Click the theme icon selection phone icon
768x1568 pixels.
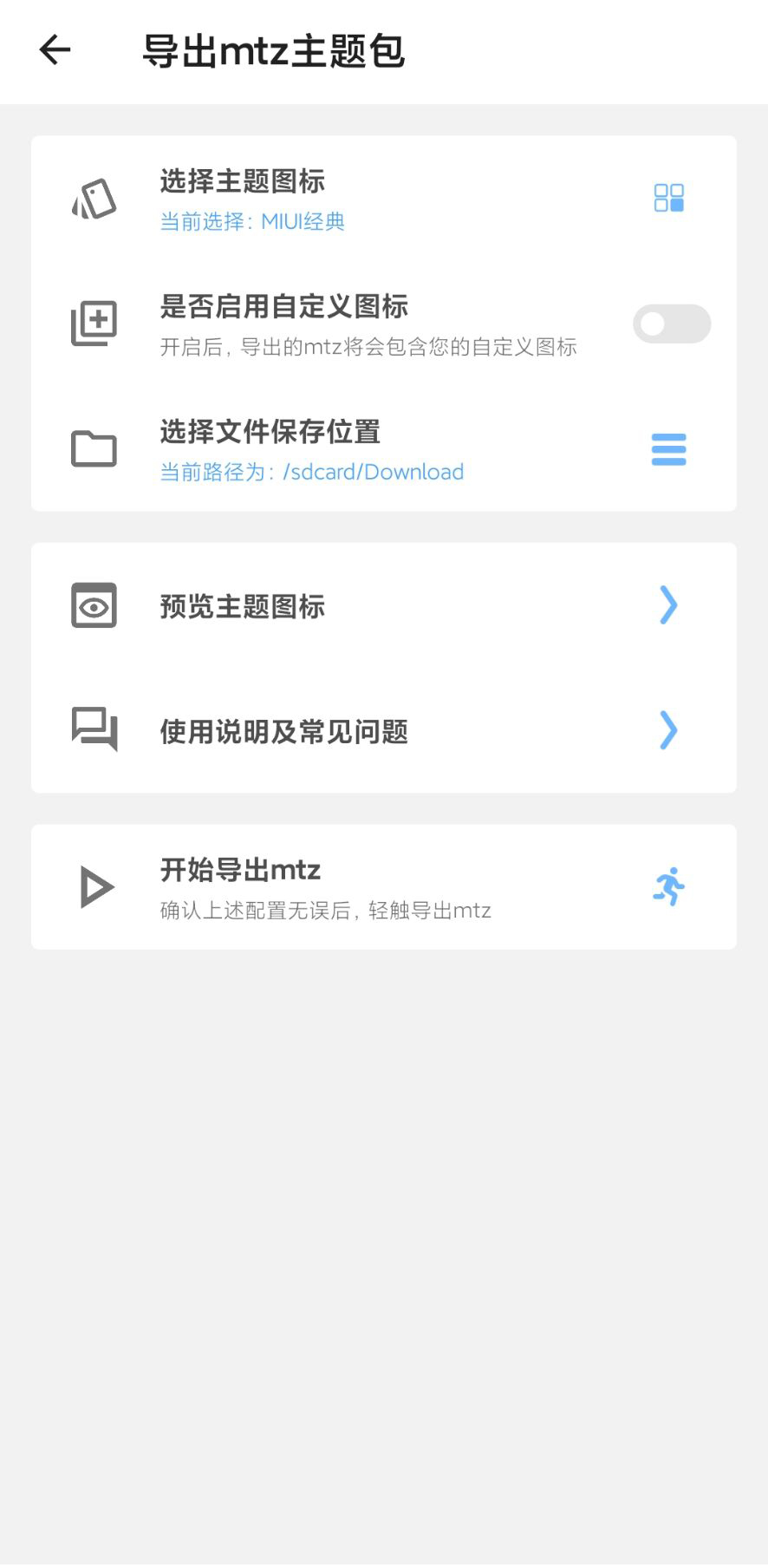pyautogui.click(x=94, y=198)
